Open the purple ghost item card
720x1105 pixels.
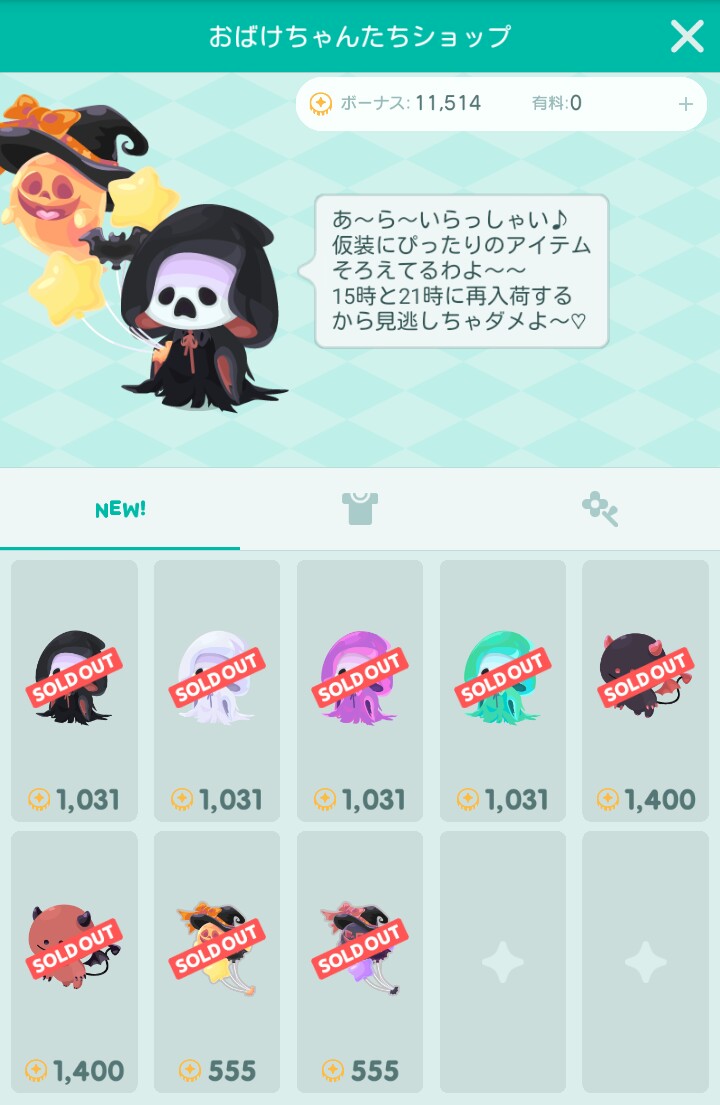(x=360, y=690)
